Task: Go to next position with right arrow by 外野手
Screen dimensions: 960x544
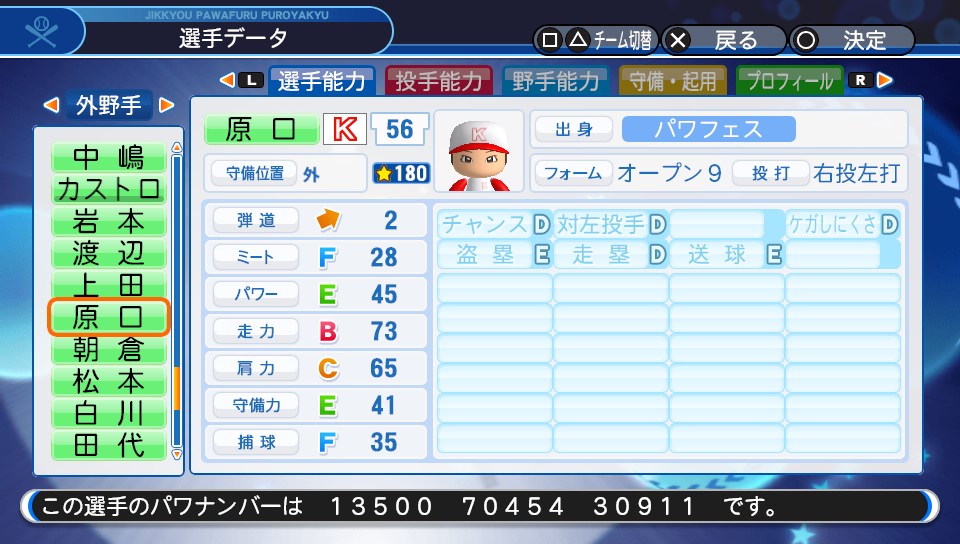Action: (x=167, y=104)
